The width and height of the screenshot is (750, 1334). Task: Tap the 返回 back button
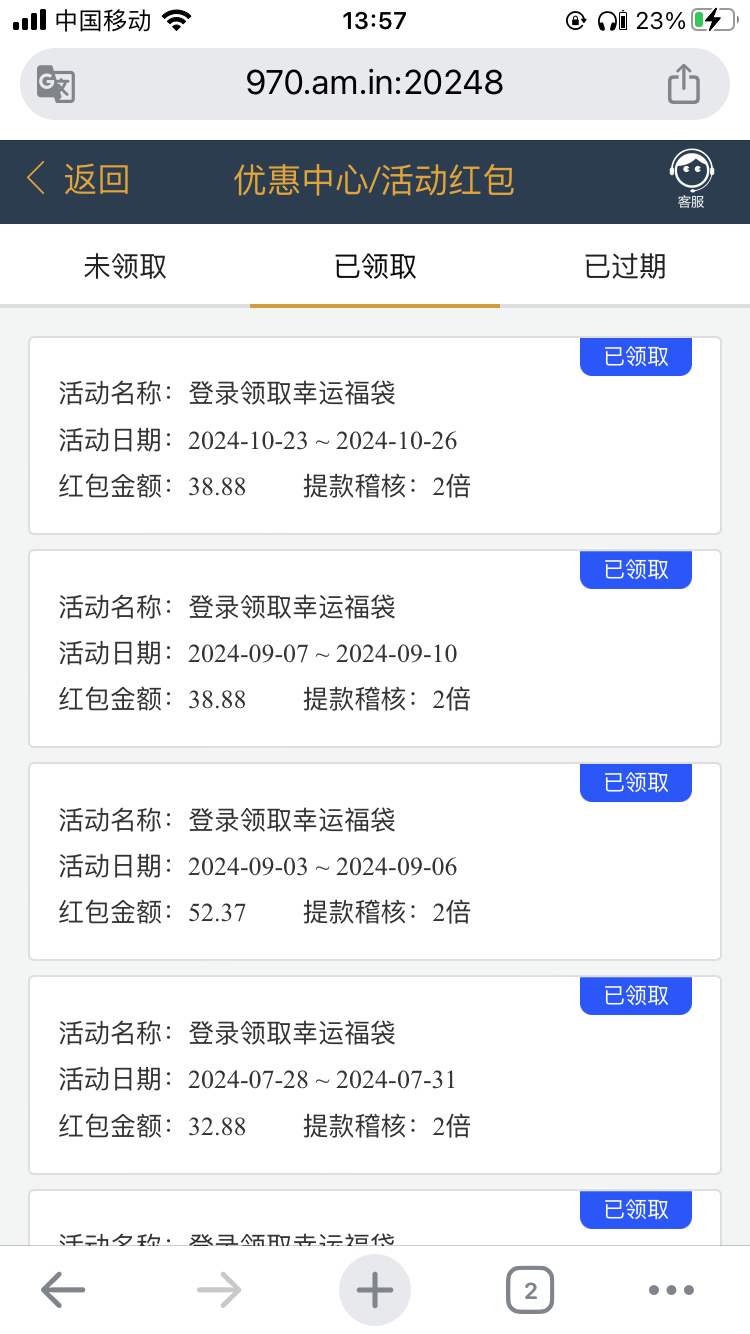point(78,180)
